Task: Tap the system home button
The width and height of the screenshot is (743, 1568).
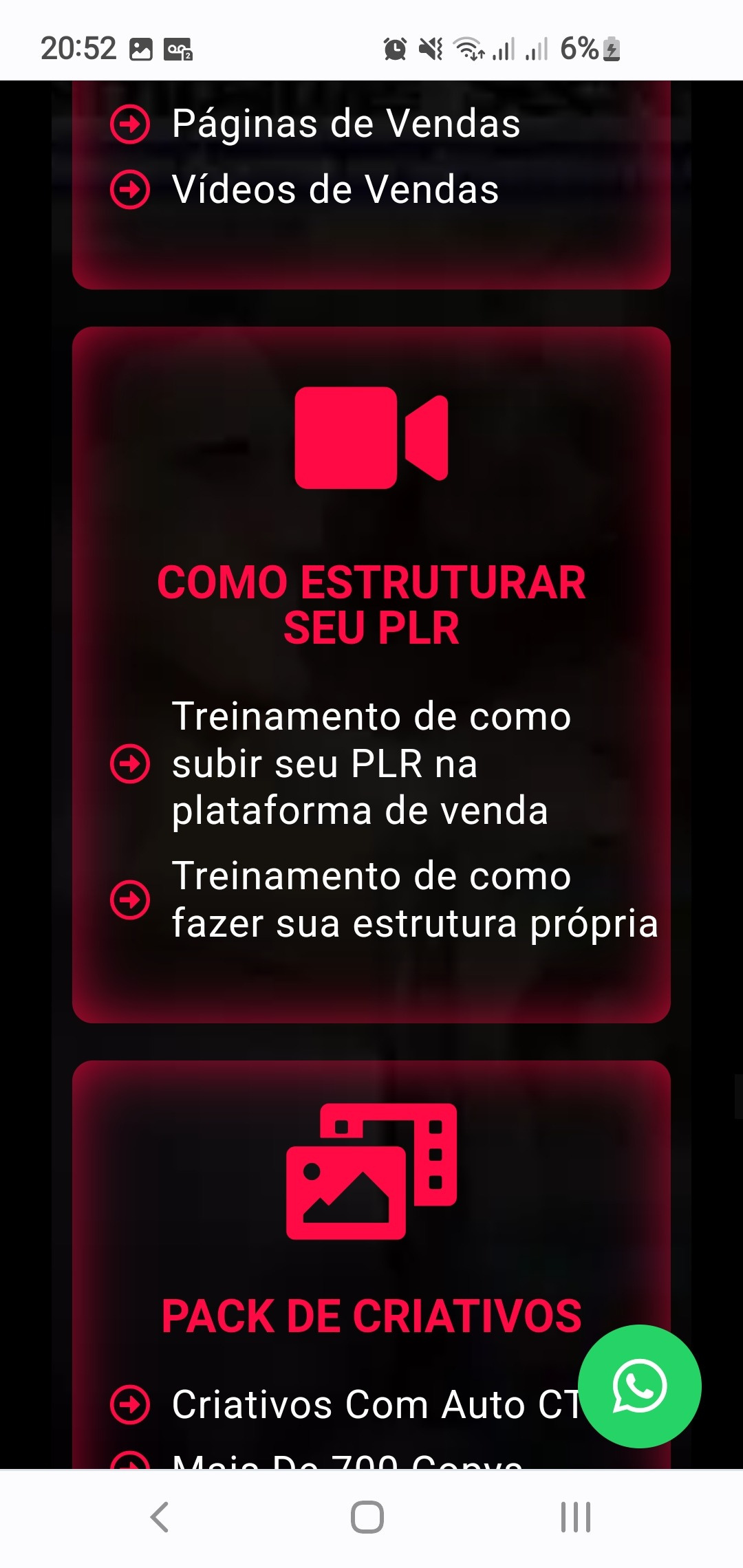Action: click(x=367, y=1517)
